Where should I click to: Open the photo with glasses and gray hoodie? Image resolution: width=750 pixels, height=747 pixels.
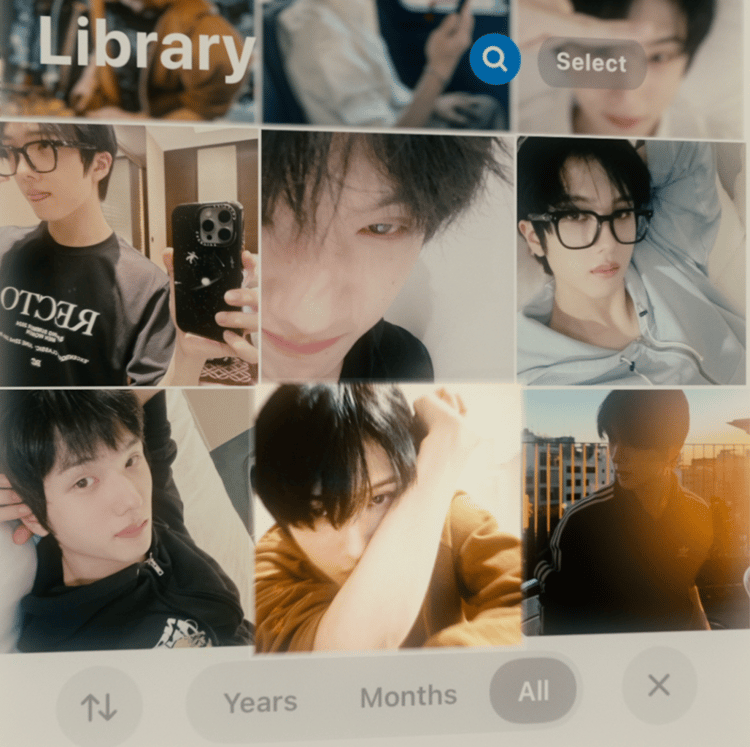[x=630, y=260]
